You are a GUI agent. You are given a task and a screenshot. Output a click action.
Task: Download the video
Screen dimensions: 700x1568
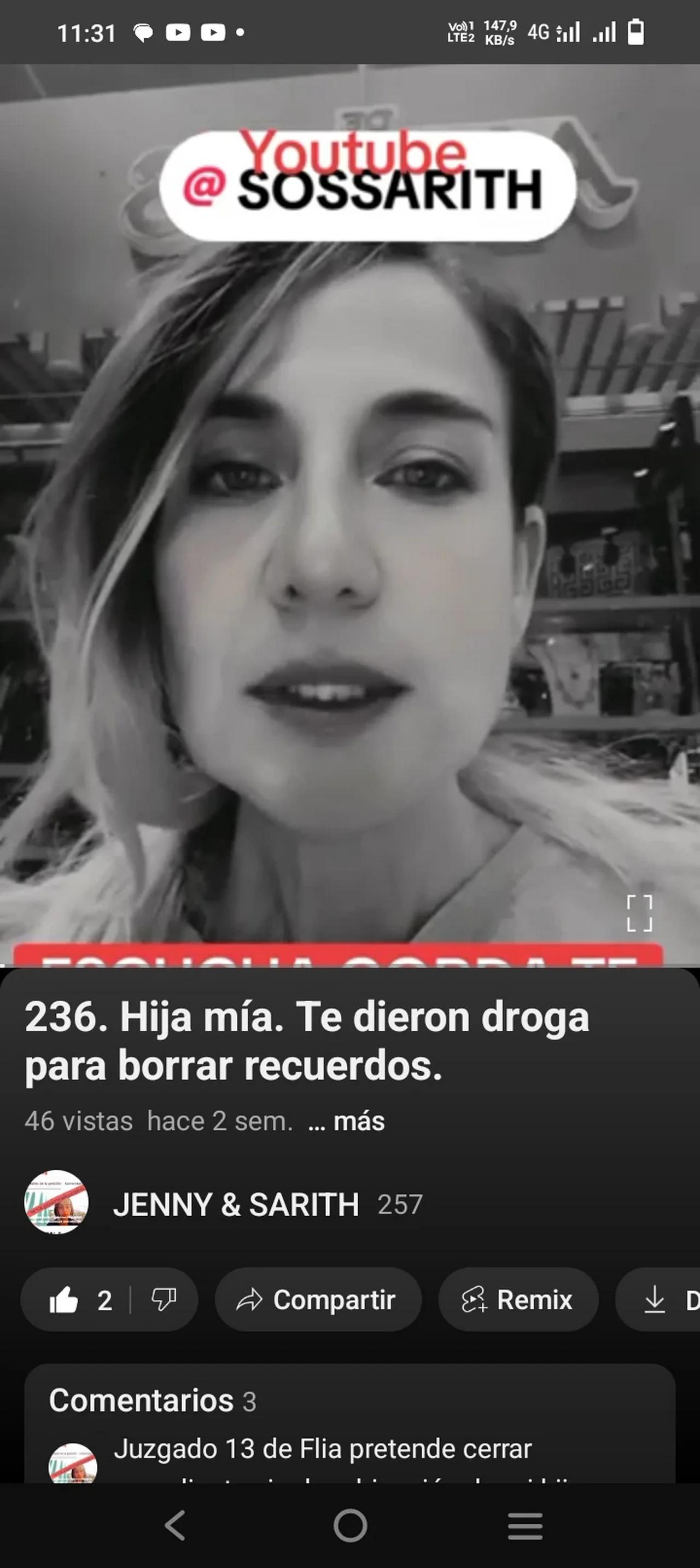click(x=663, y=1300)
